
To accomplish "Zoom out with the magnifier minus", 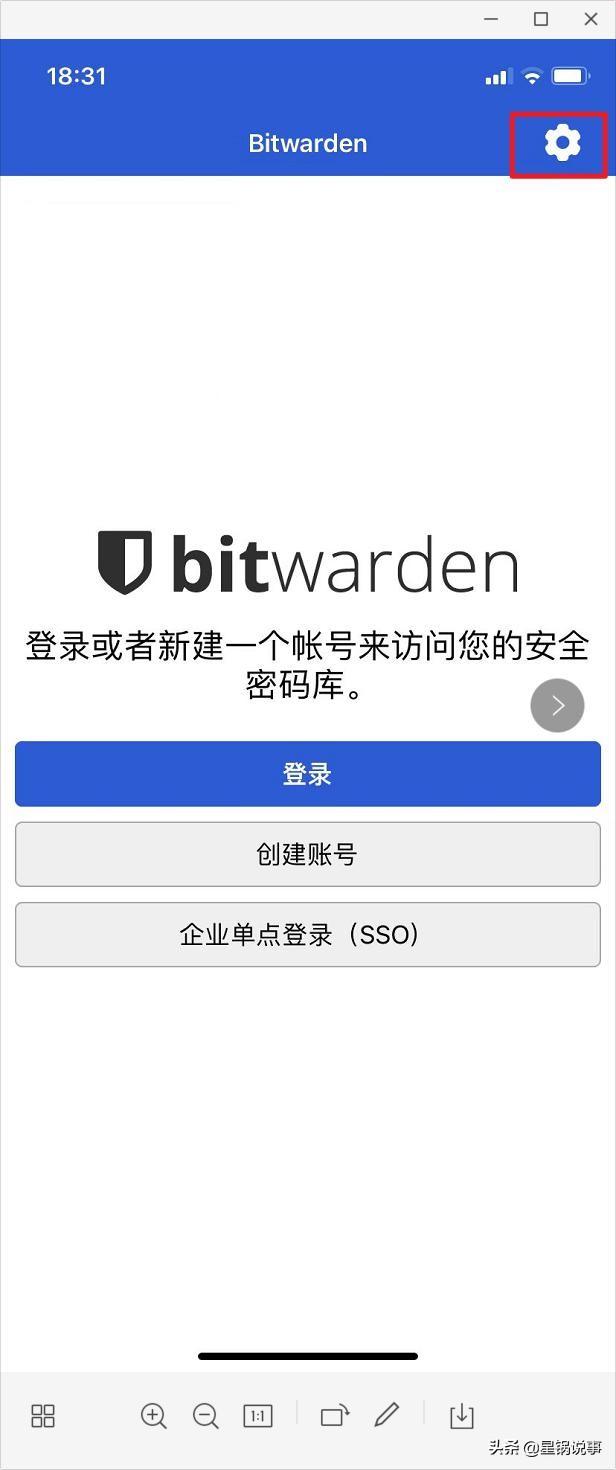I will [x=206, y=1416].
